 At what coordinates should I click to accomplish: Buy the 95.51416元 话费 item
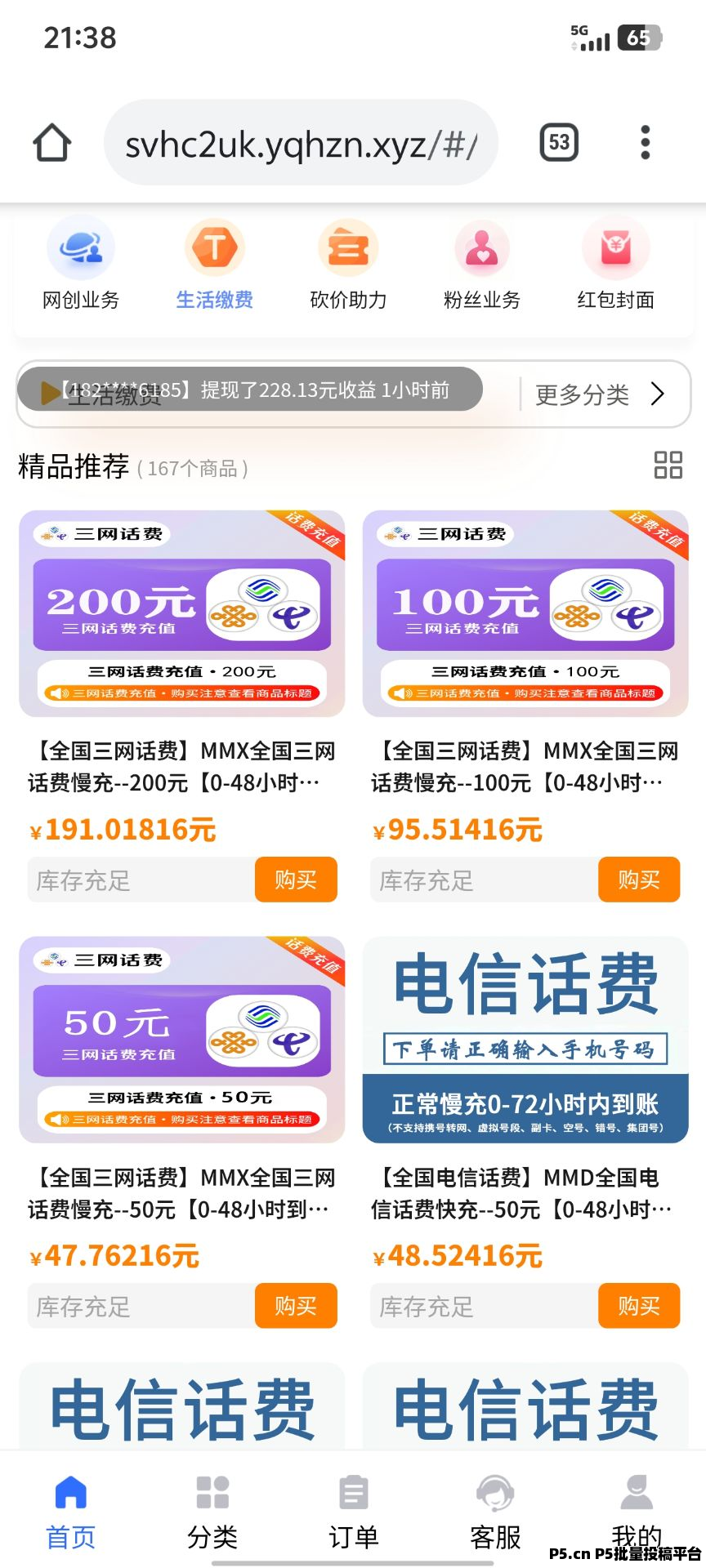tap(639, 880)
